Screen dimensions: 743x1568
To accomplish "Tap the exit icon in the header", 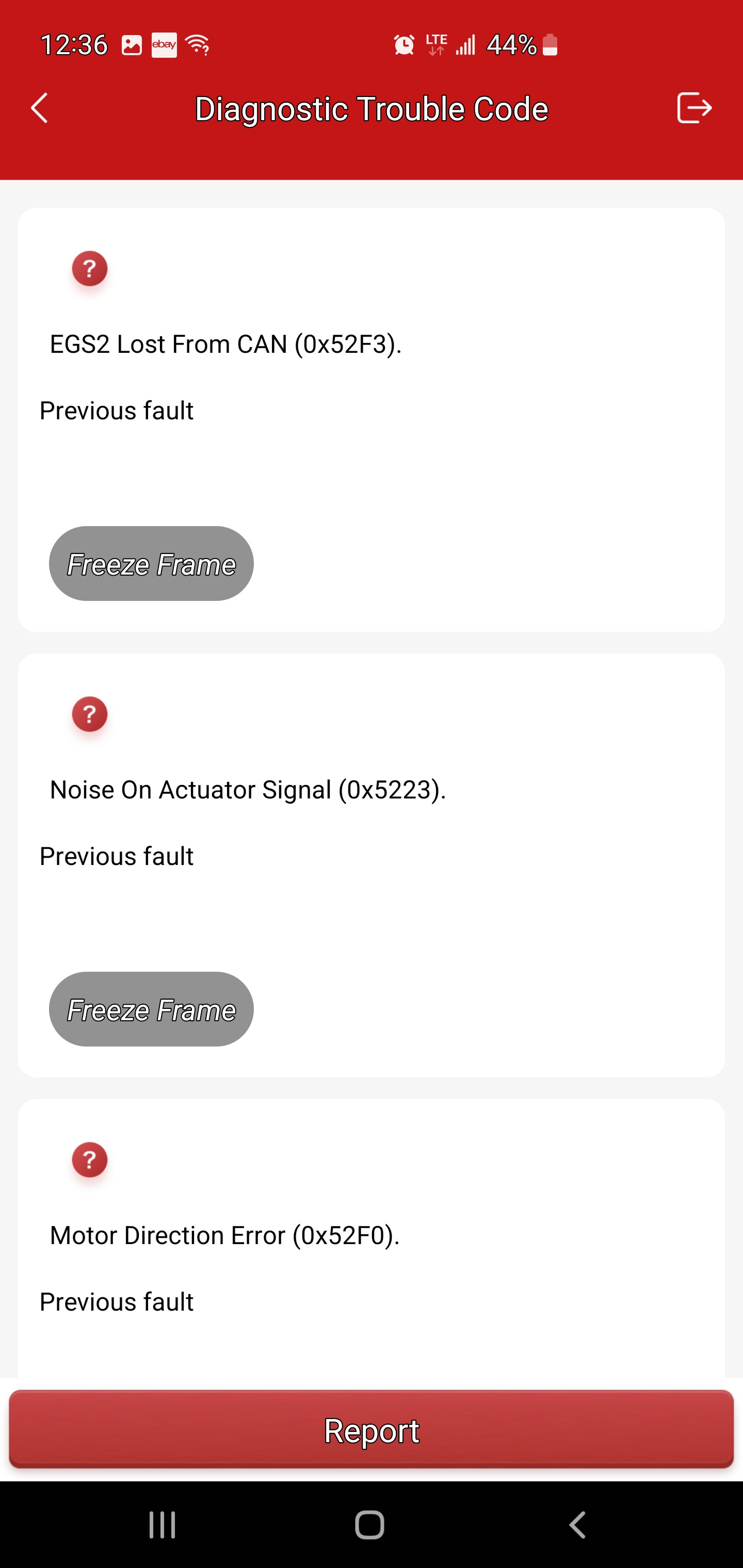I will [694, 108].
